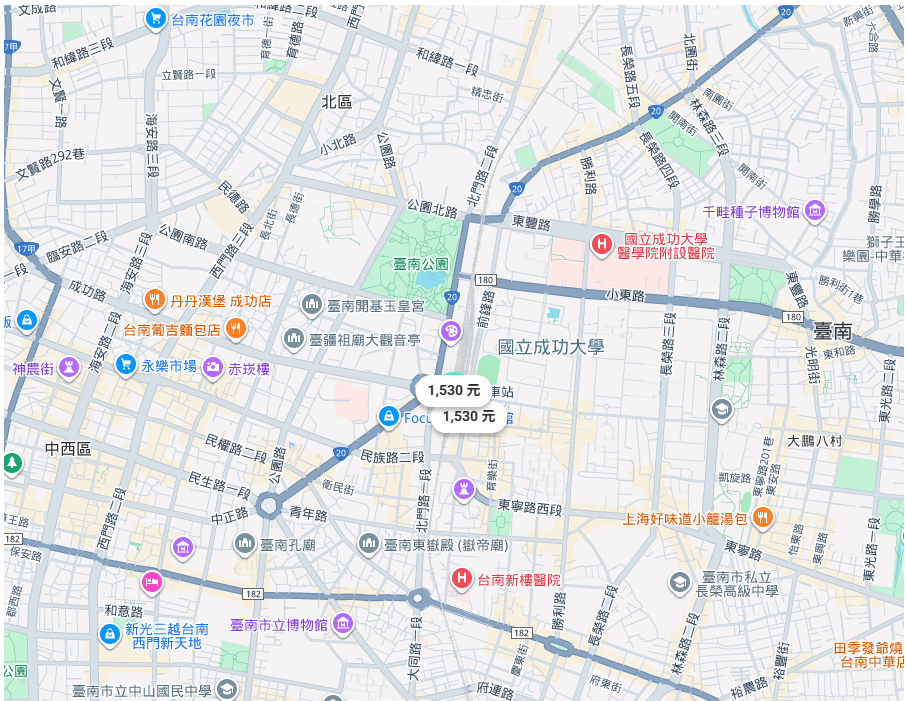The width and height of the screenshot is (906, 701).
Task: Select the 臺南東嶽殿 temple pin
Action: point(368,544)
